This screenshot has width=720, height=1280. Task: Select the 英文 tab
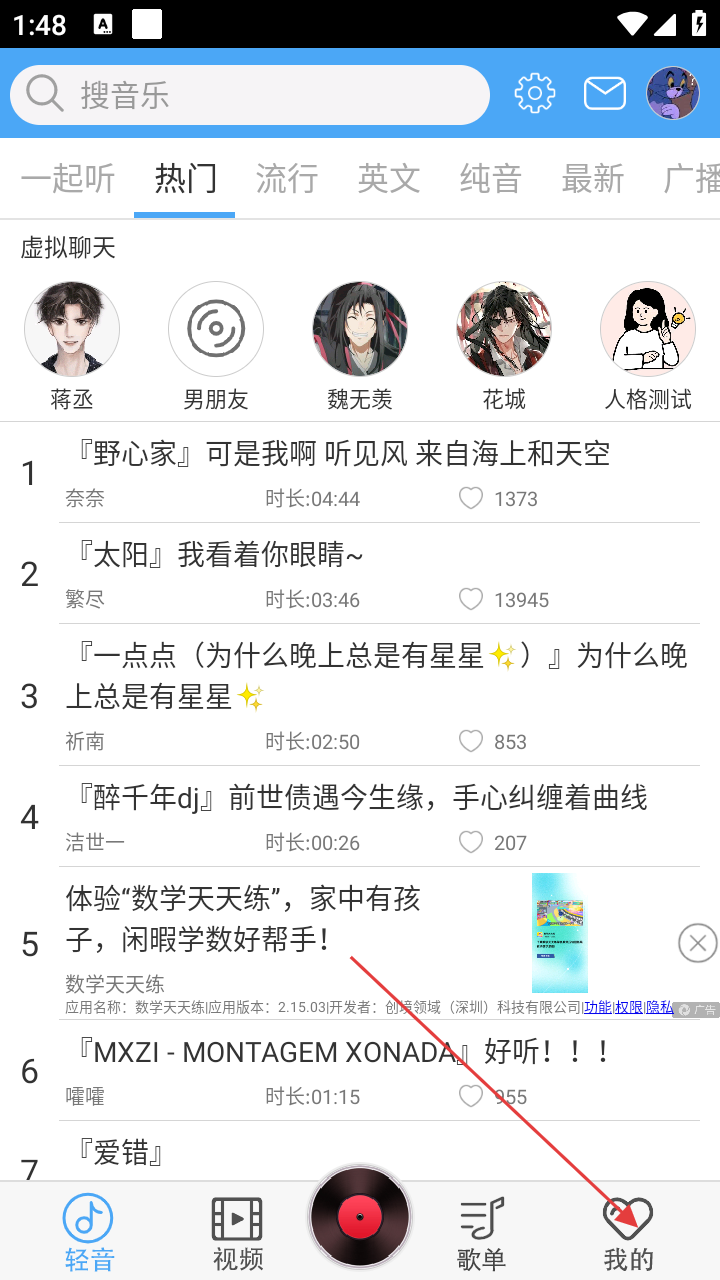pyautogui.click(x=389, y=179)
